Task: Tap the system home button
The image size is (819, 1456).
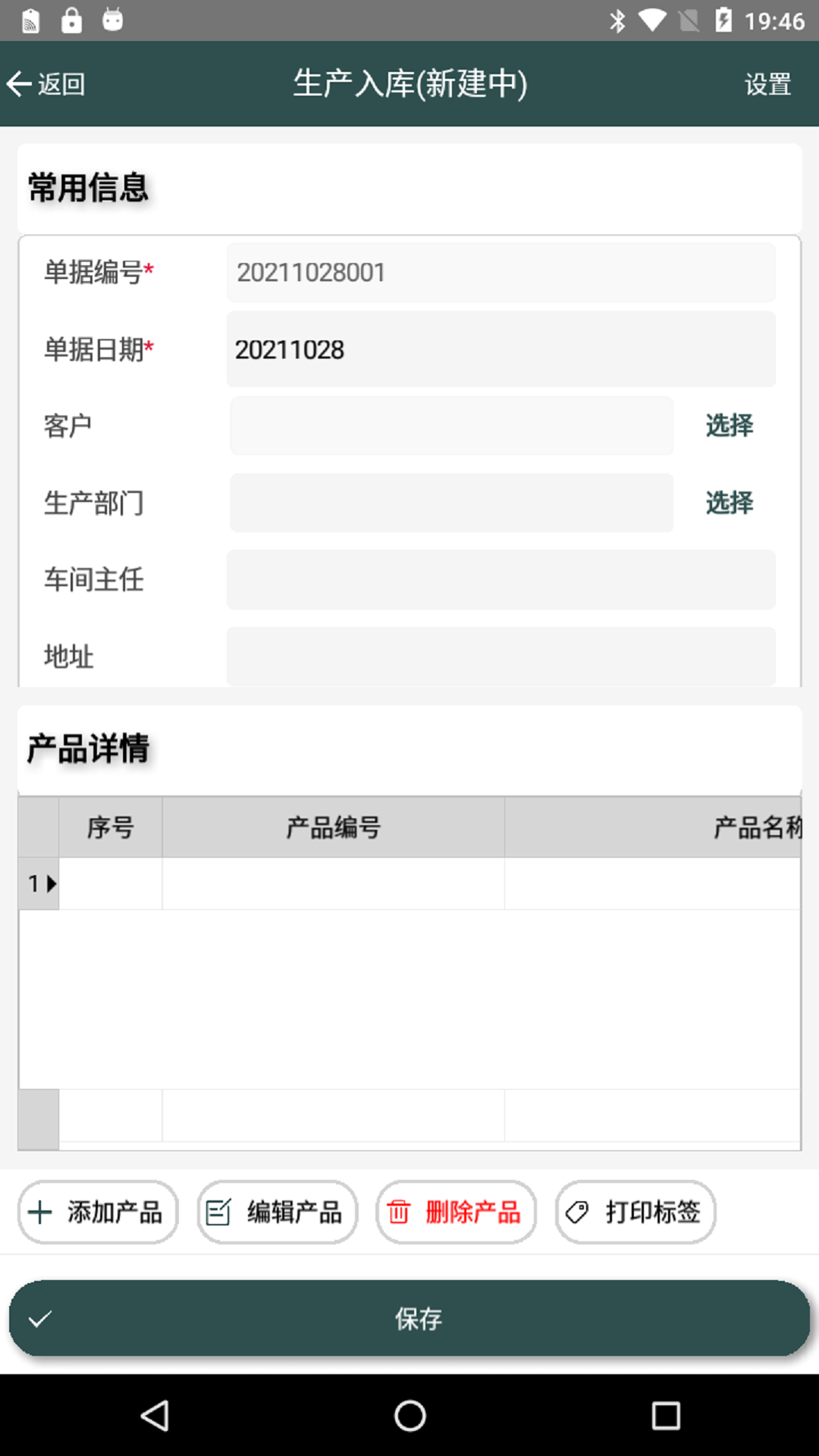Action: click(x=409, y=1415)
